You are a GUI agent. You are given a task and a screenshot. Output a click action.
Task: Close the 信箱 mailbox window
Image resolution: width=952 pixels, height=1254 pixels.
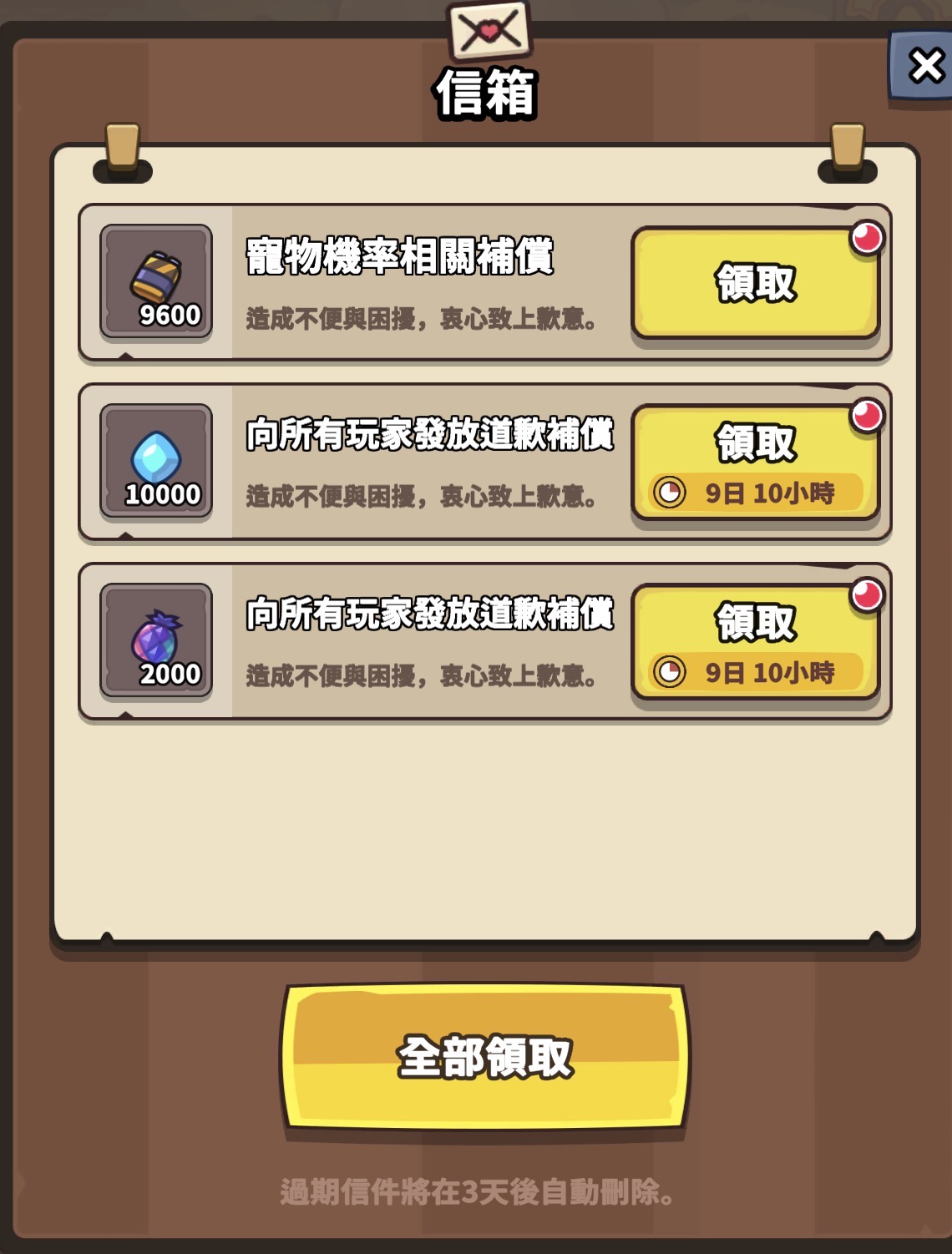click(924, 67)
